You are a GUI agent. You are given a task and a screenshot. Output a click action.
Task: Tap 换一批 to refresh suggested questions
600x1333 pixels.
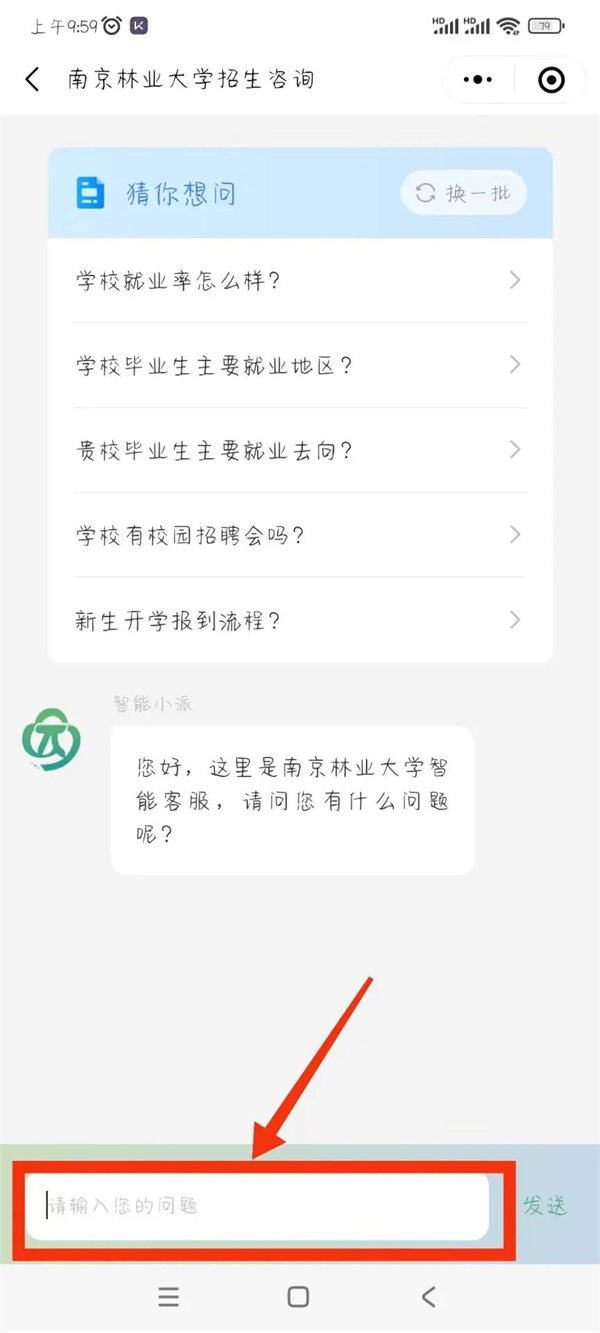464,193
